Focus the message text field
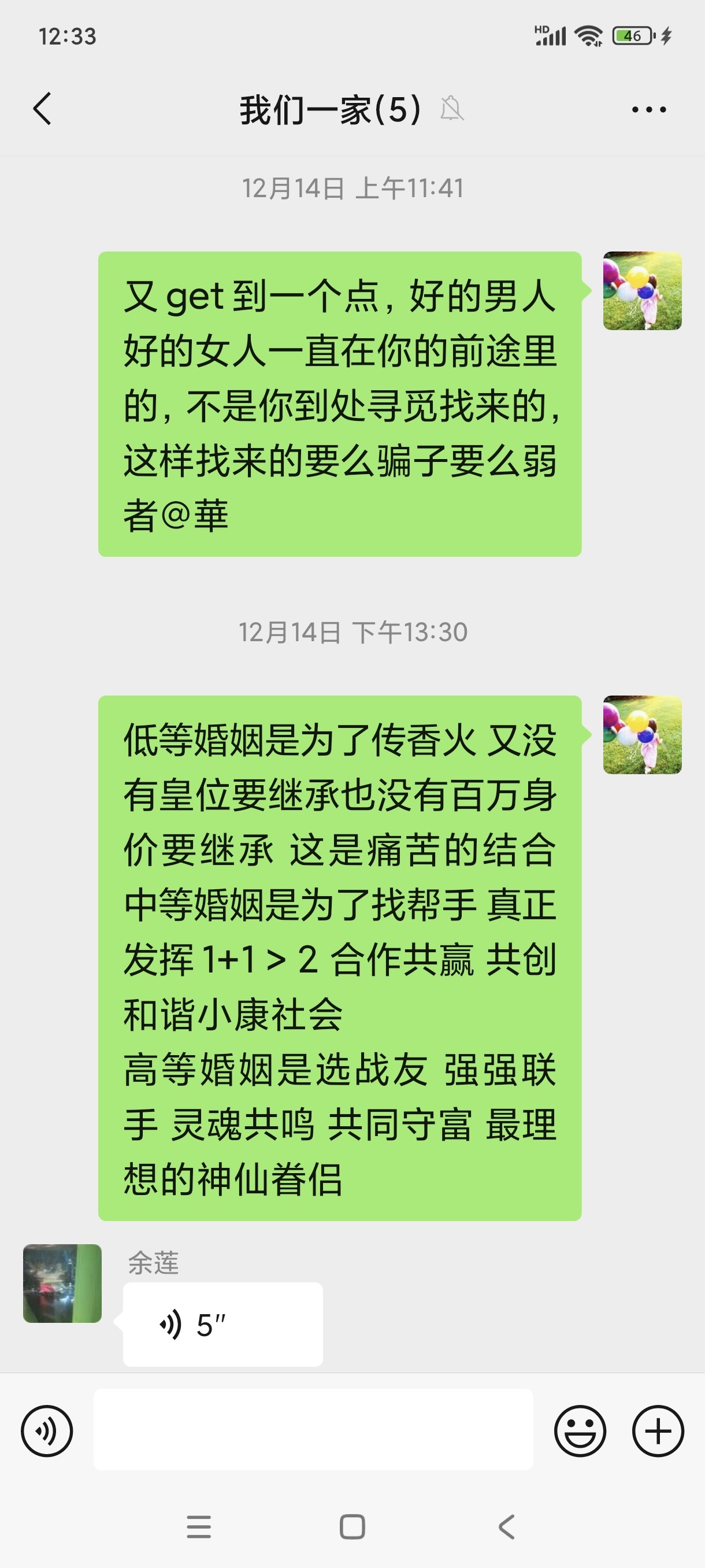Screen dimensions: 705x1568 [x=313, y=1429]
